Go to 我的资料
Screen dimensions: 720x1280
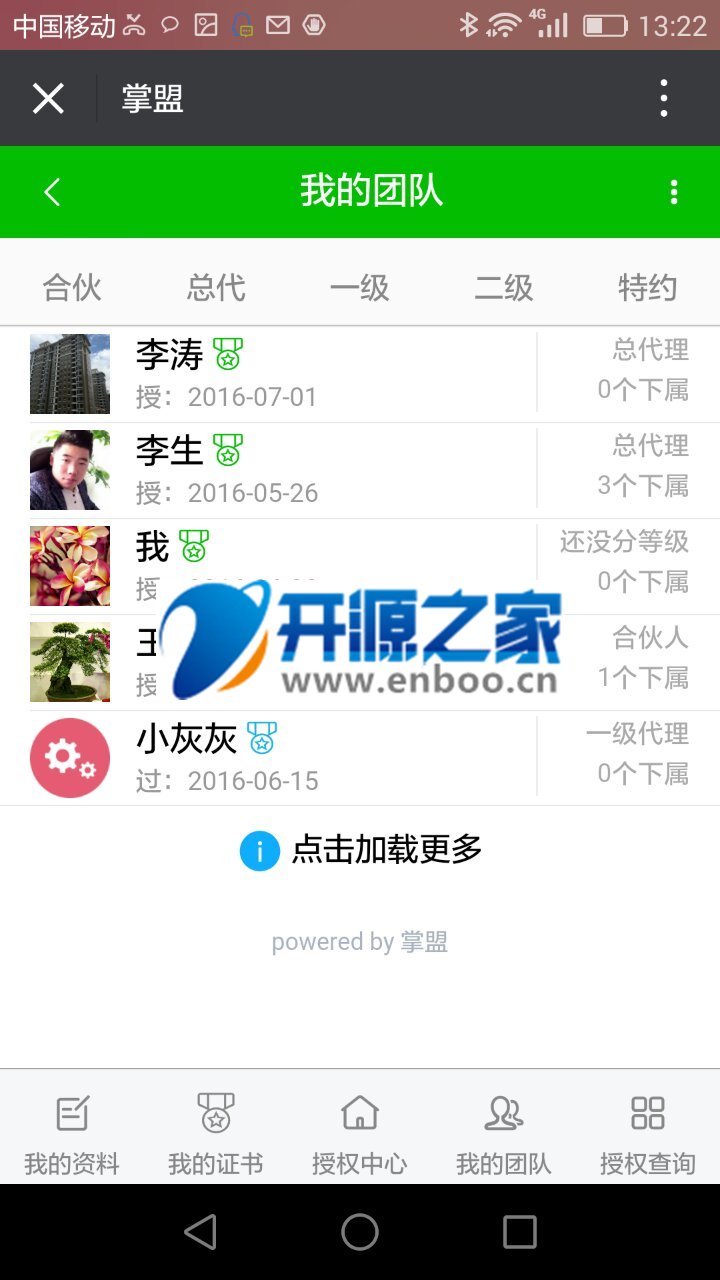point(72,1134)
